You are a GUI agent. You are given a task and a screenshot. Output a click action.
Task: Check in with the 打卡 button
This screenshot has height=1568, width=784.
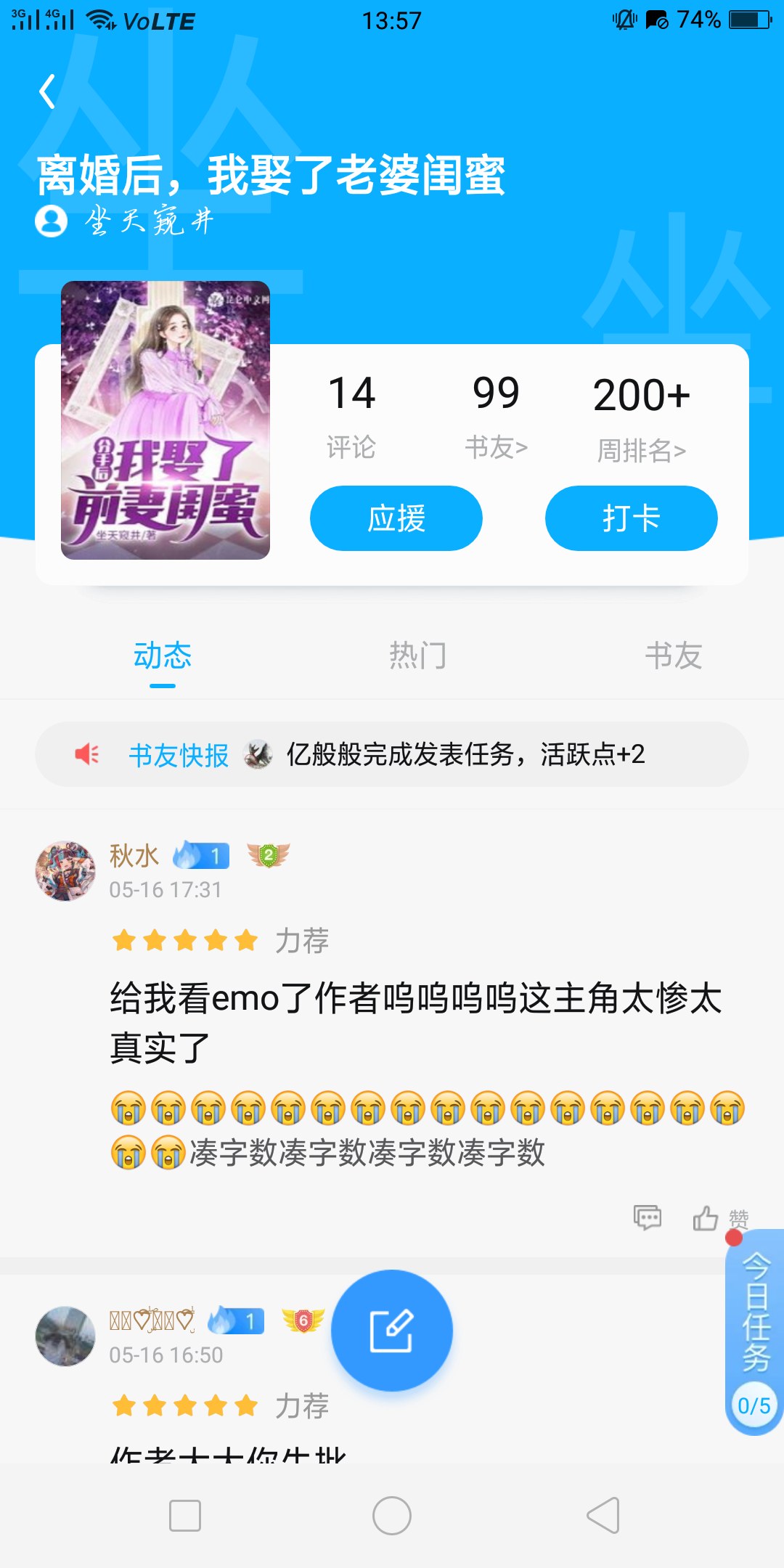coord(631,518)
